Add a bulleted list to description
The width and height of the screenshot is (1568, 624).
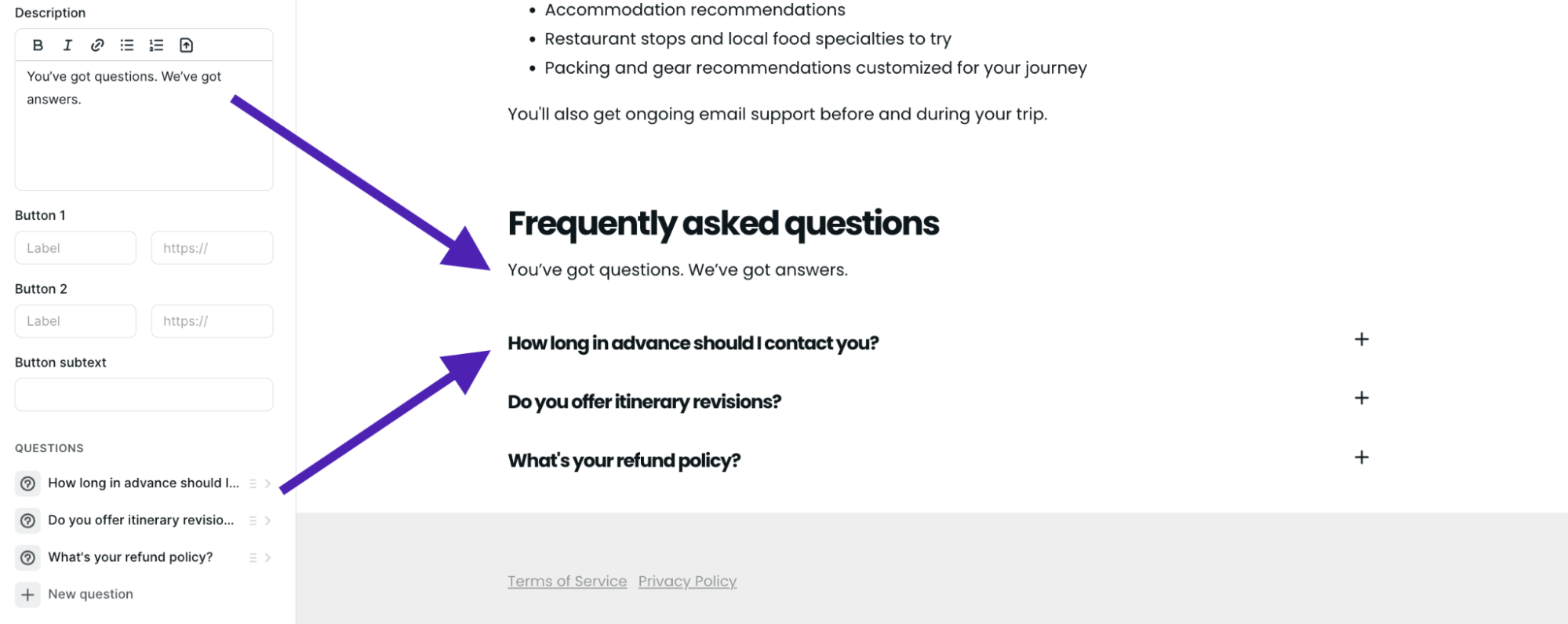pos(127,46)
